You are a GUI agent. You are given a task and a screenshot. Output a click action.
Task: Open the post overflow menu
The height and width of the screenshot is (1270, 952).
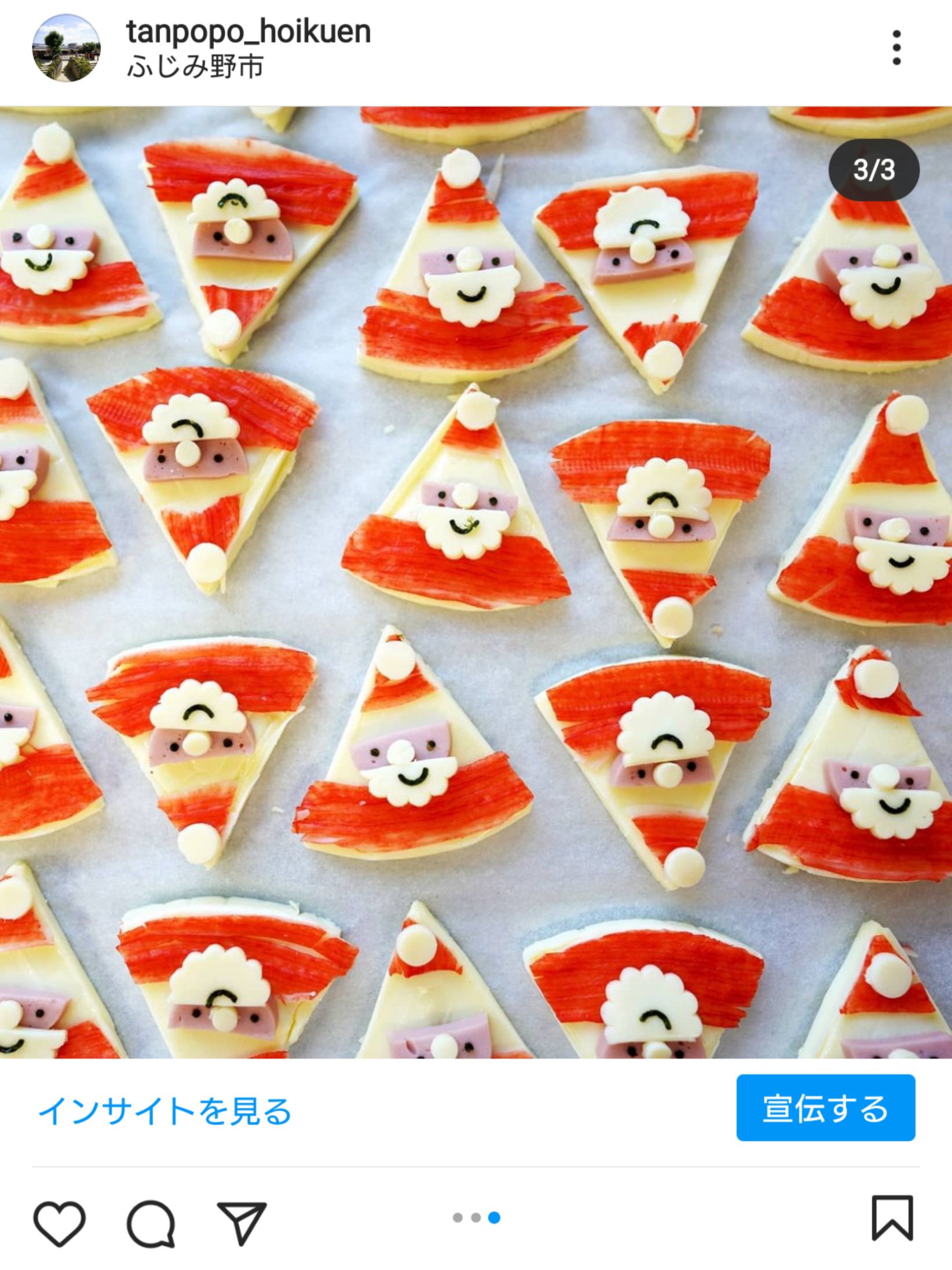tap(896, 48)
